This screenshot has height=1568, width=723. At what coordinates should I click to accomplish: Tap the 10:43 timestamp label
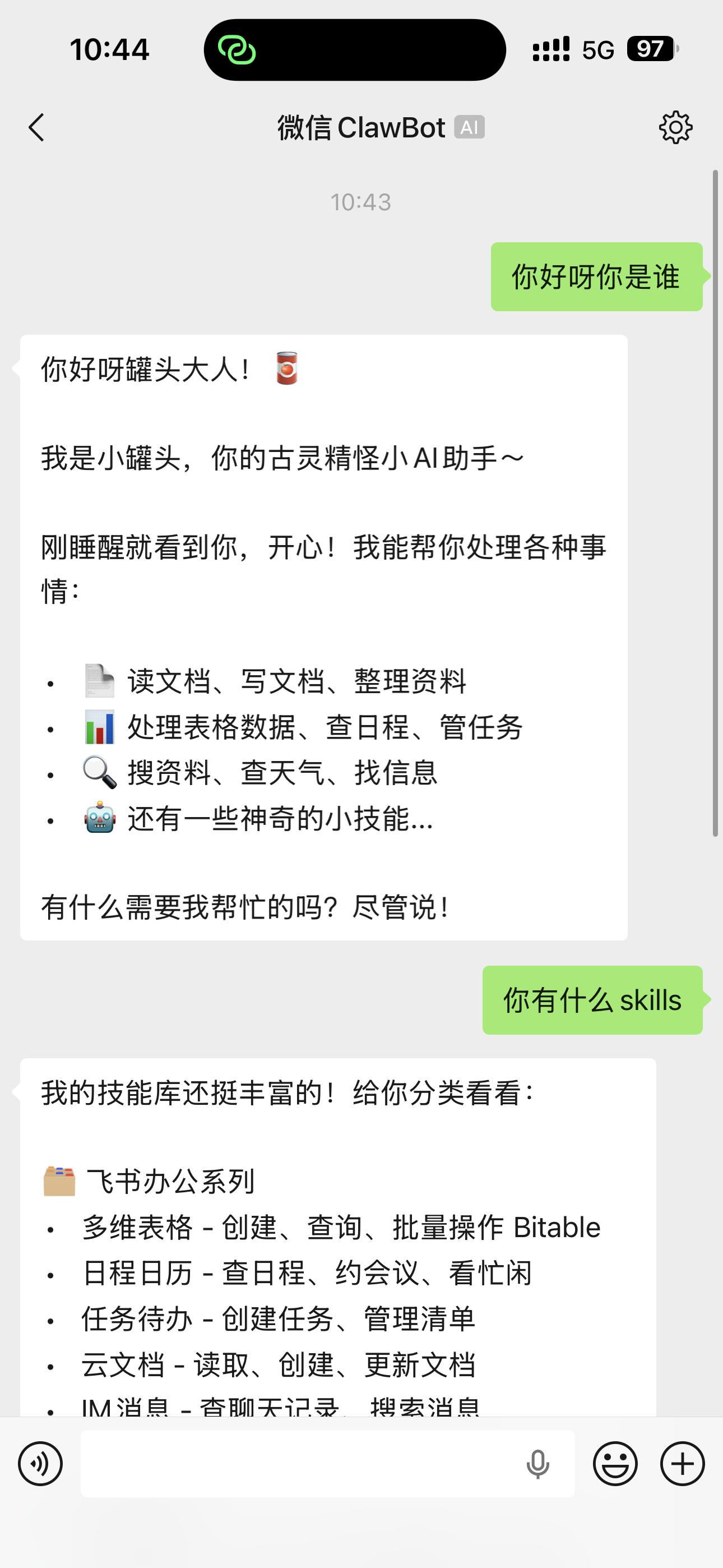pyautogui.click(x=361, y=201)
